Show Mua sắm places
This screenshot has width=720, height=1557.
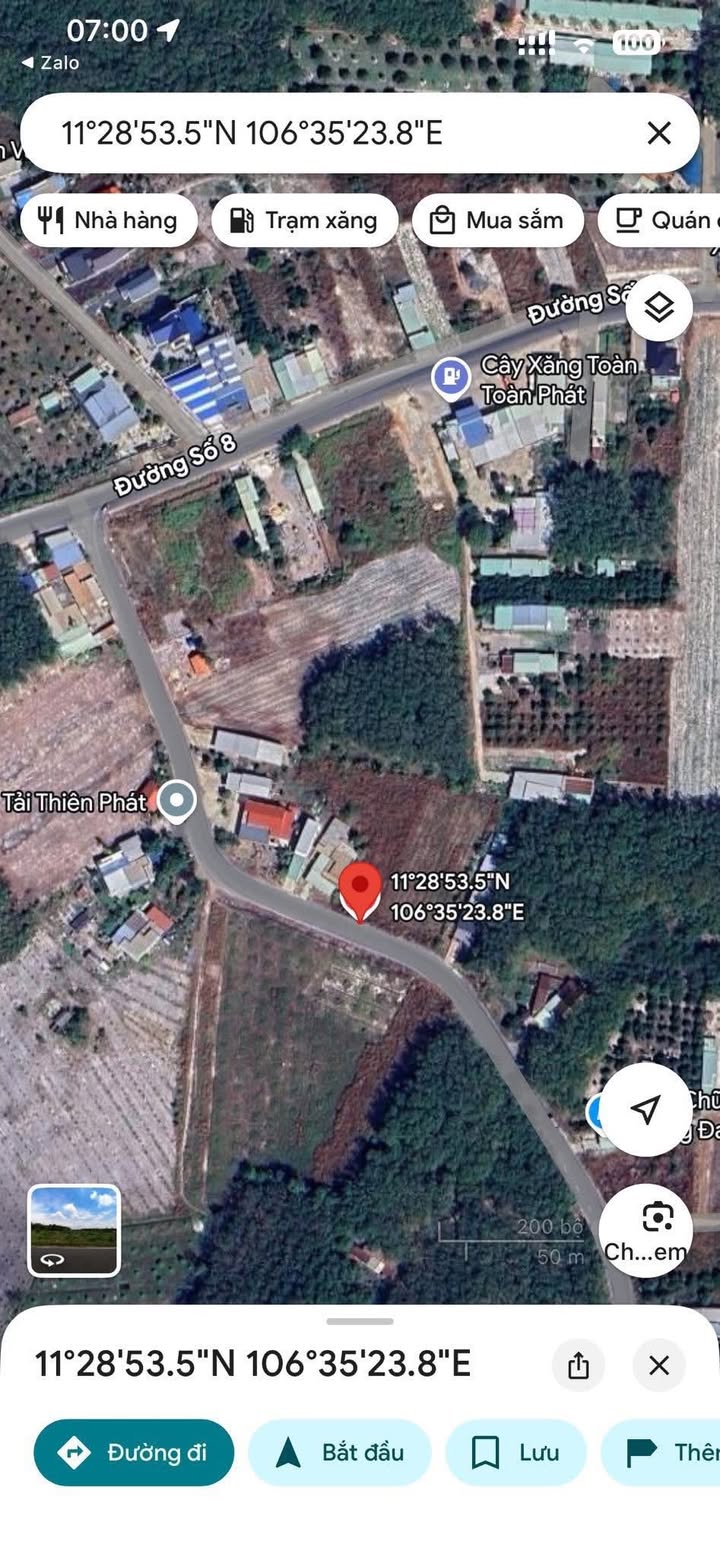coord(497,220)
